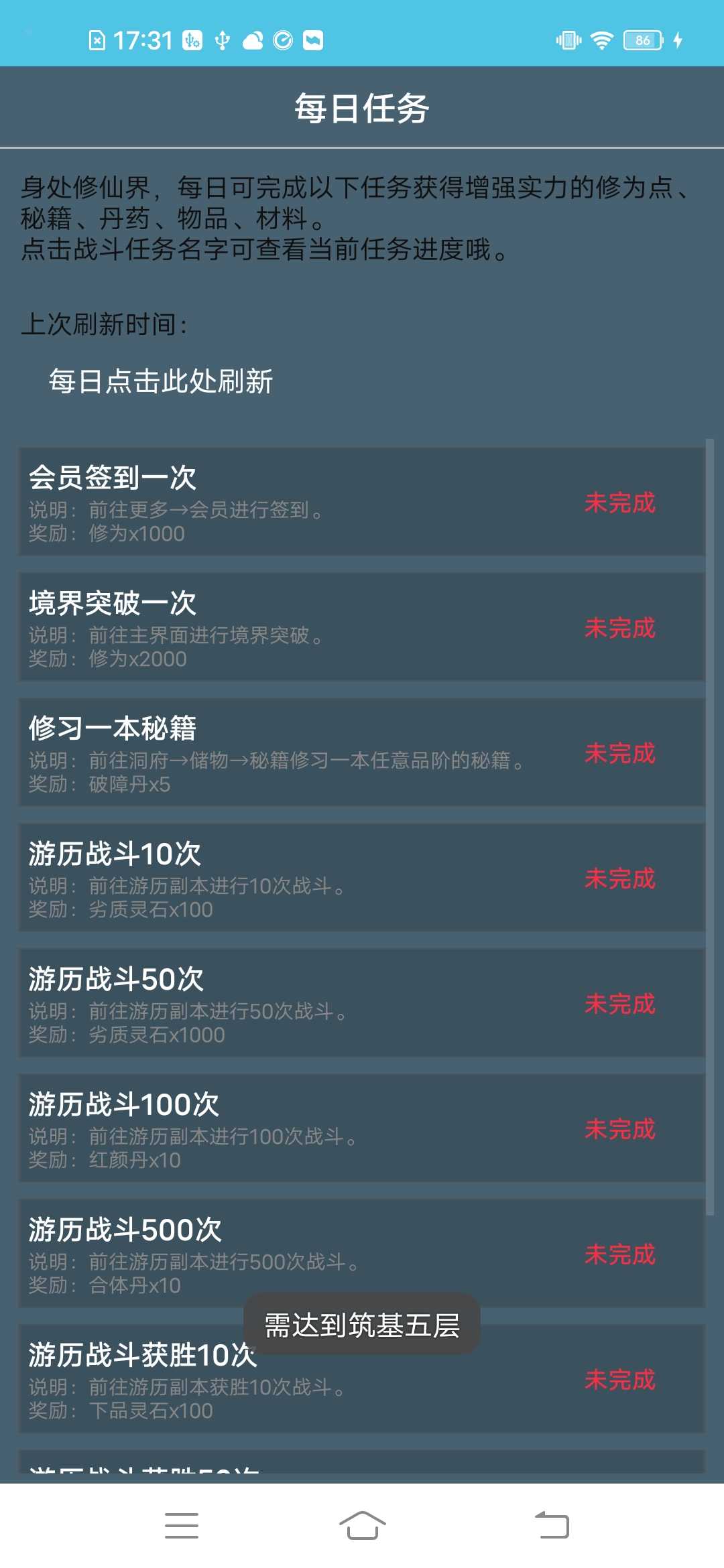The image size is (724, 1568).
Task: Open the 游历战斗500次 task progress
Action: tap(124, 1228)
